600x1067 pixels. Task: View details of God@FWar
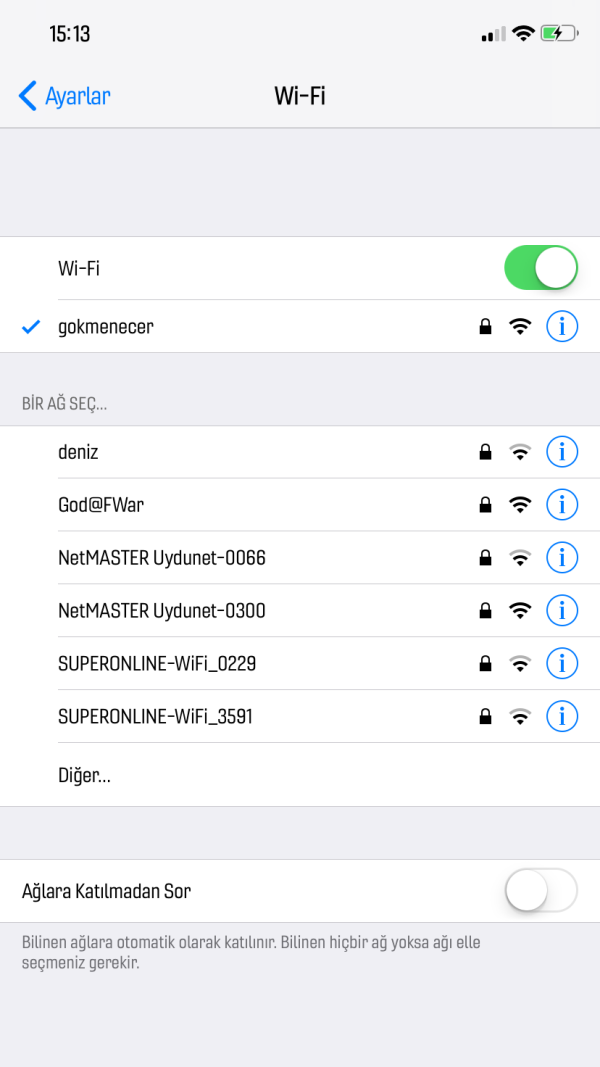562,505
